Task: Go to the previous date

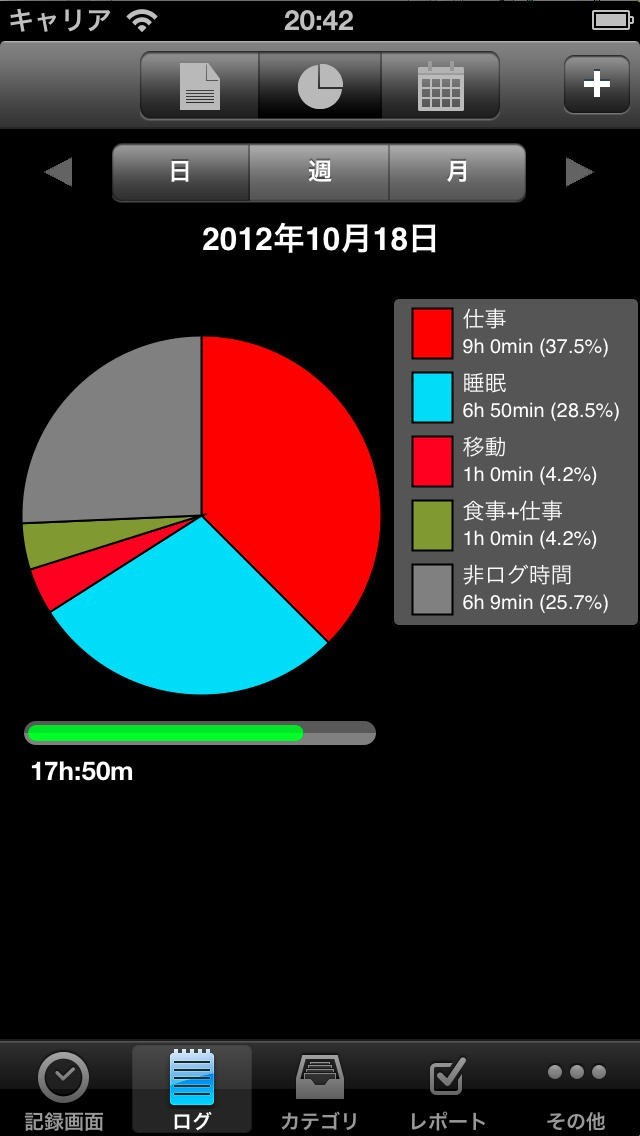Action: point(58,172)
